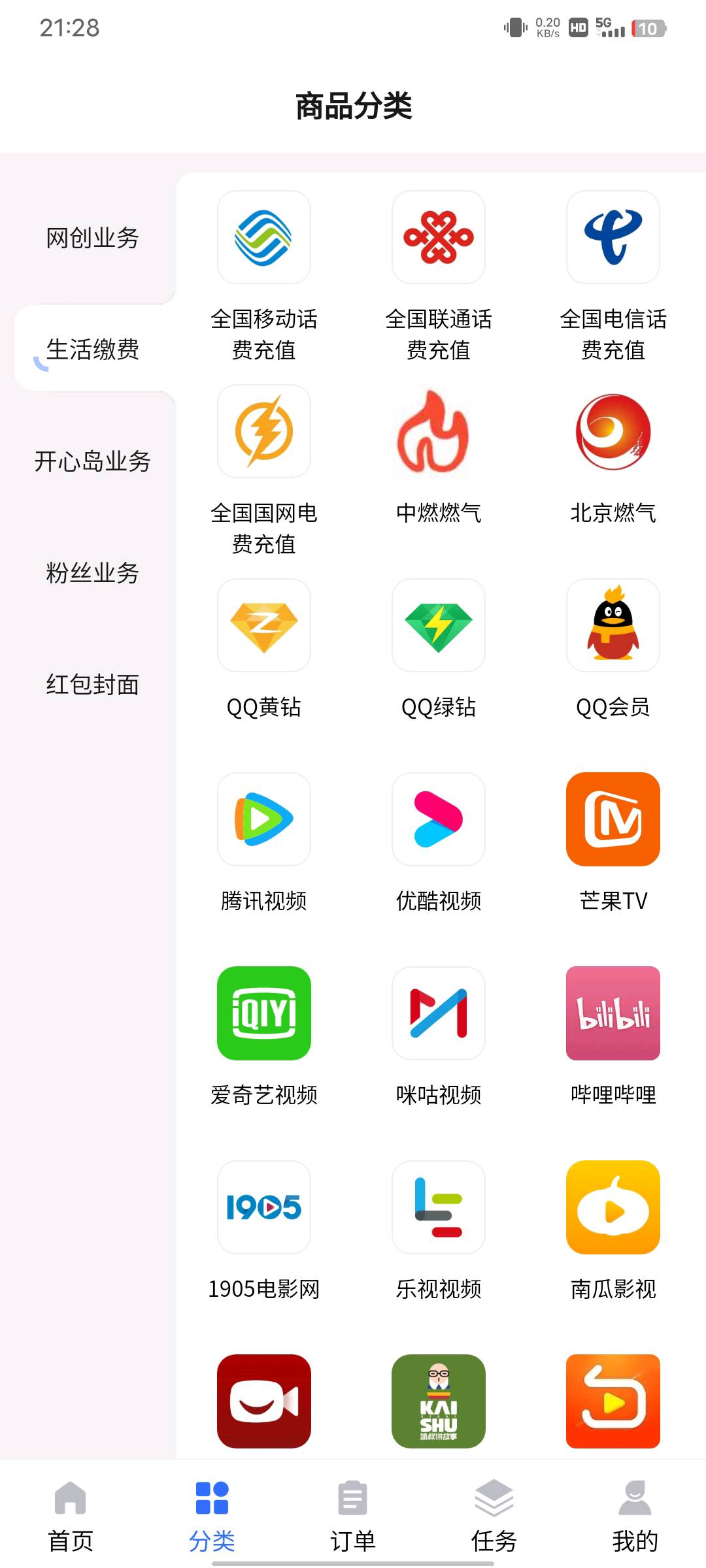Image resolution: width=706 pixels, height=1568 pixels.
Task: Open the 任务 tab
Action: 494,1516
